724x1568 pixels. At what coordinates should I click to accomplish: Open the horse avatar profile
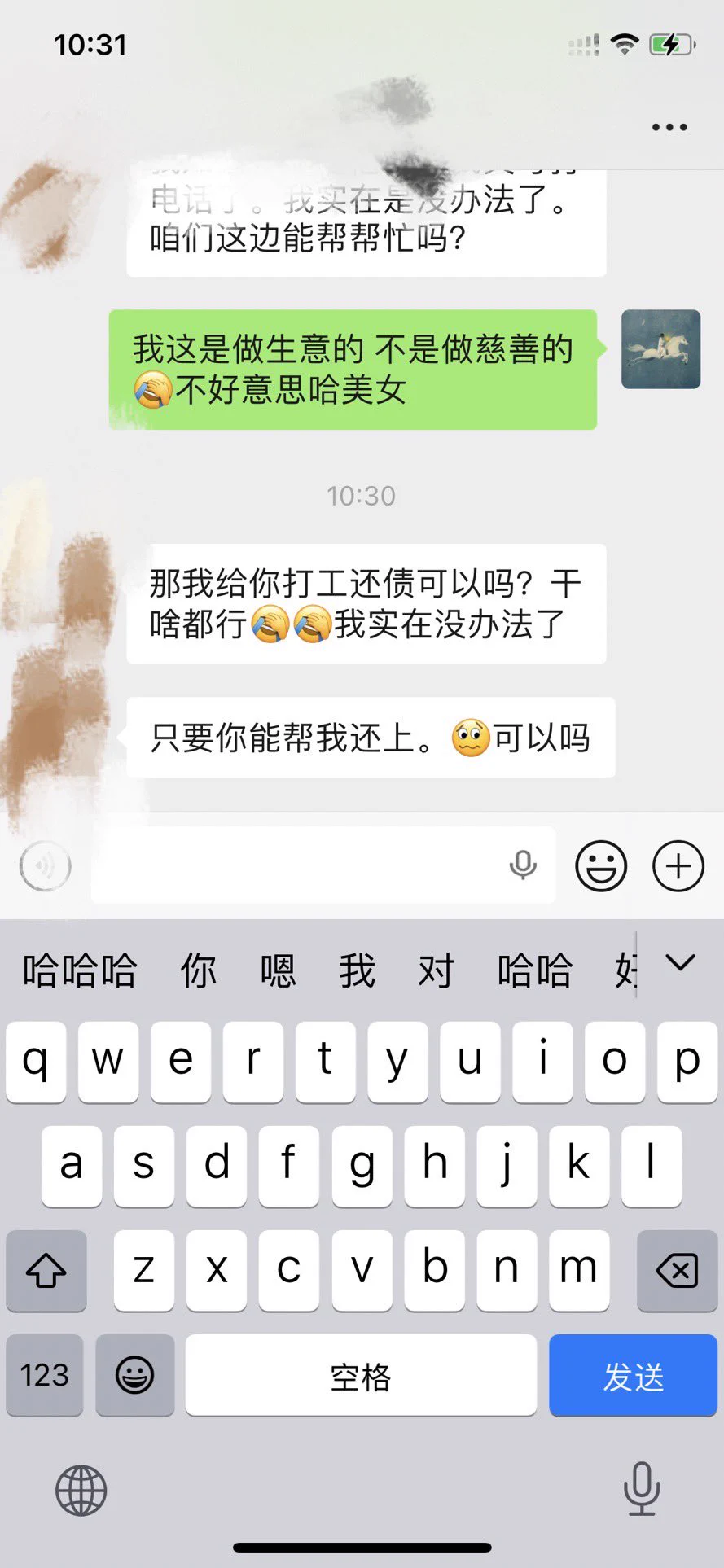click(x=660, y=348)
